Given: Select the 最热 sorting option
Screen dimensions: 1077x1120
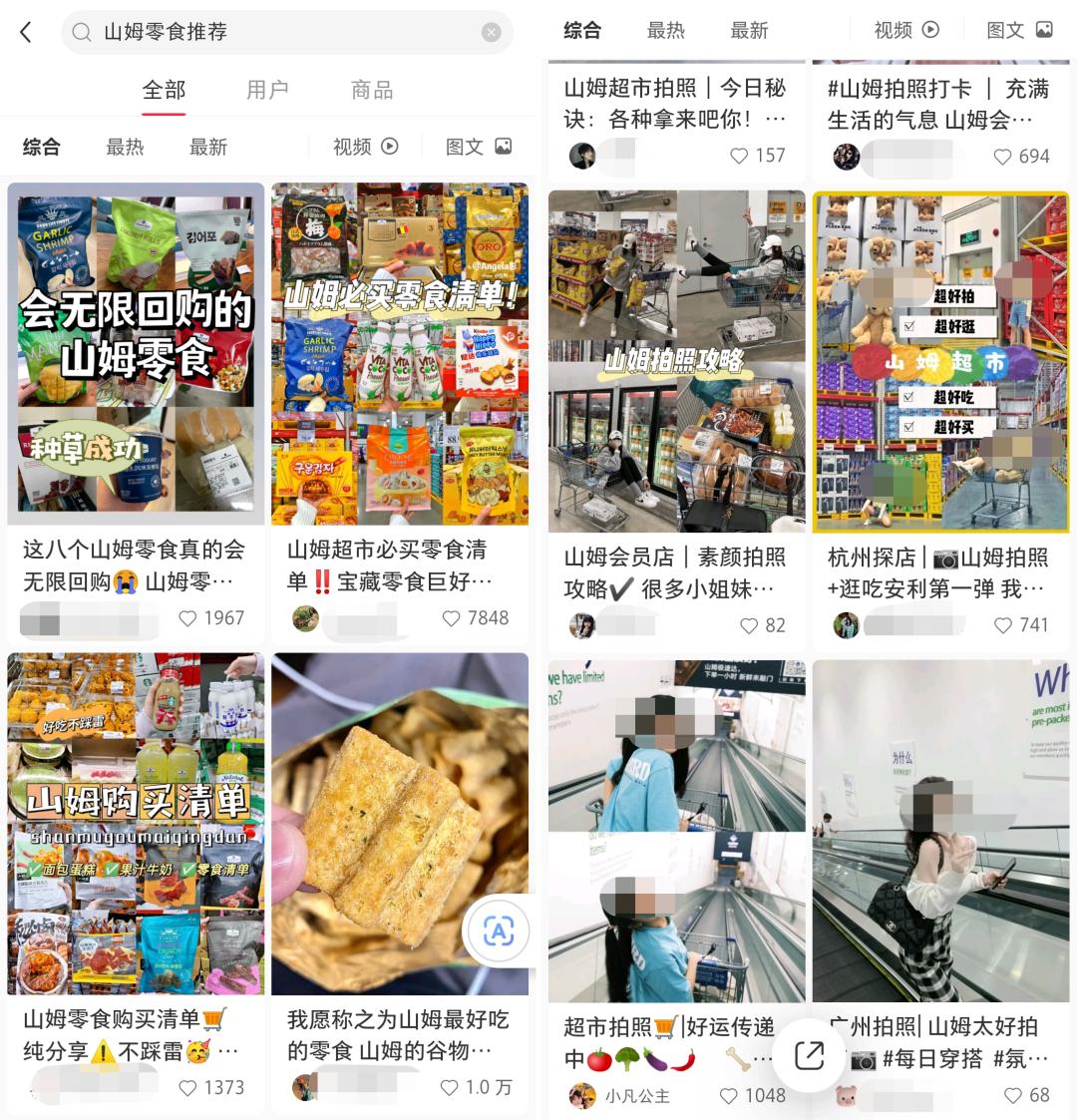Looking at the screenshot, I should point(124,146).
